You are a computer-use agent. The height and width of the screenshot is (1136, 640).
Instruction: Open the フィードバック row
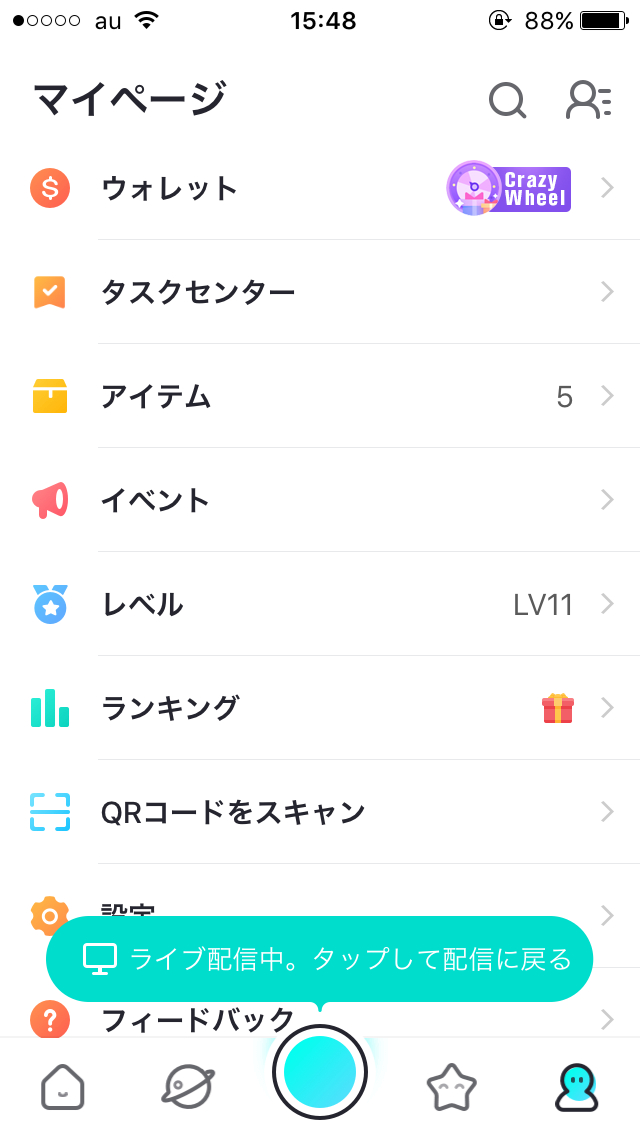200,1021
